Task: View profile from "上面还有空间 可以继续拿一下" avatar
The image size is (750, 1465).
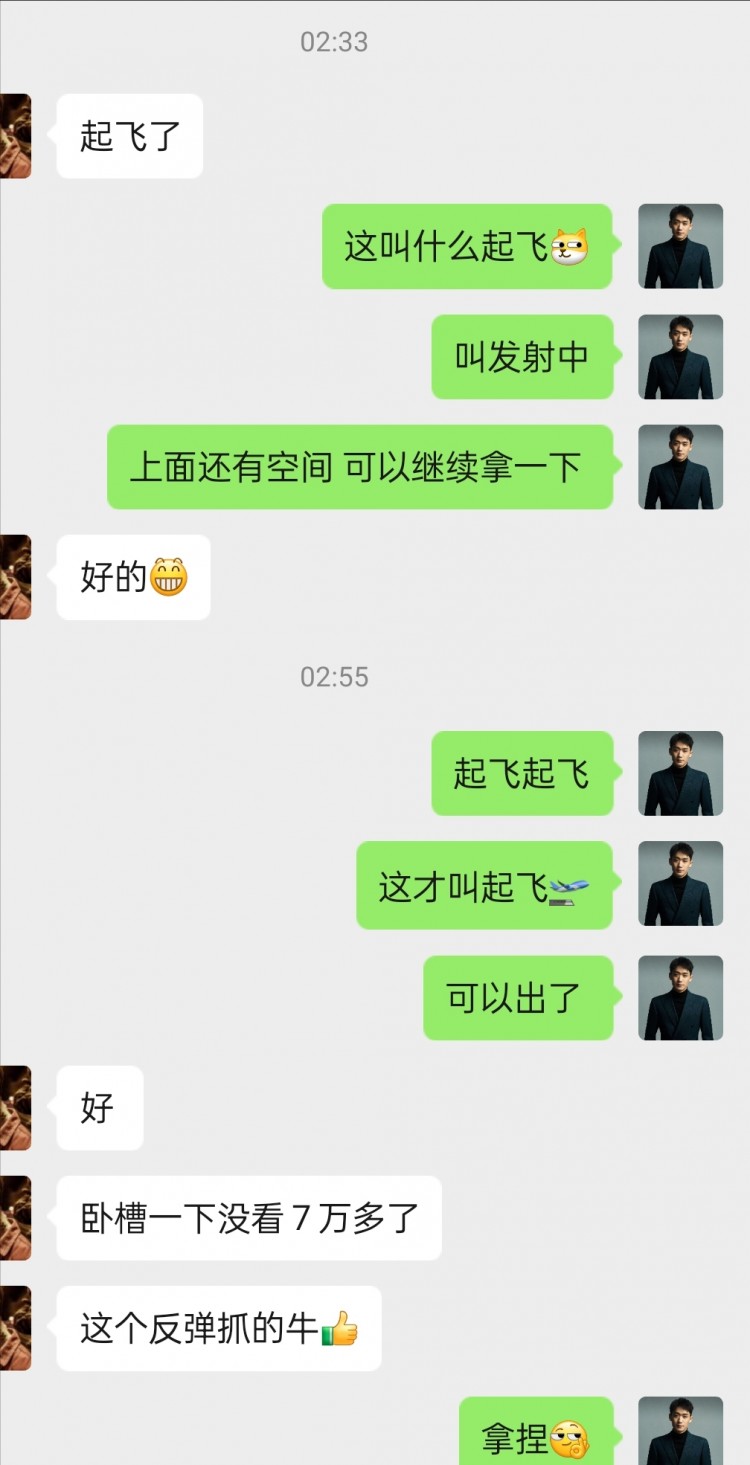Action: point(680,467)
